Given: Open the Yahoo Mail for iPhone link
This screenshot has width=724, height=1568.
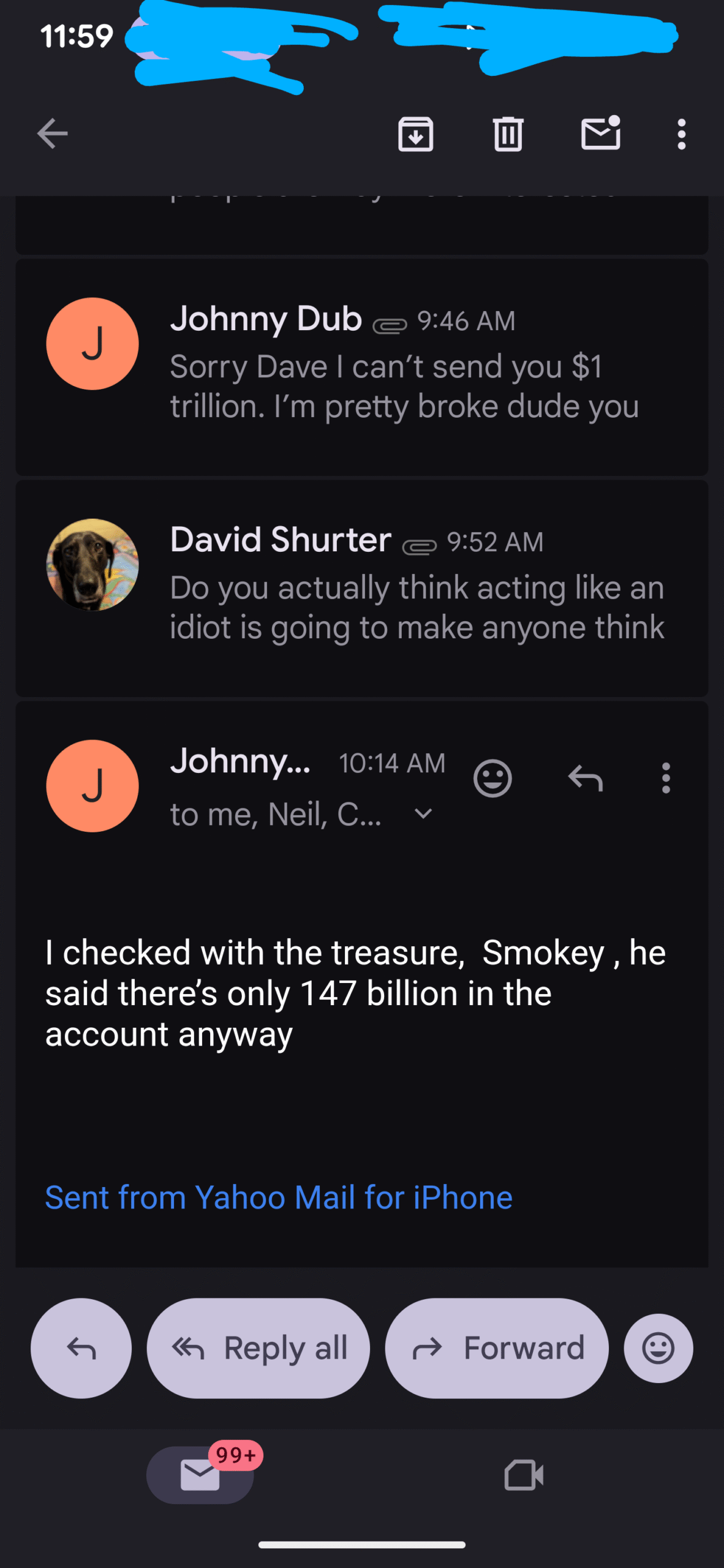Looking at the screenshot, I should [x=279, y=1197].
